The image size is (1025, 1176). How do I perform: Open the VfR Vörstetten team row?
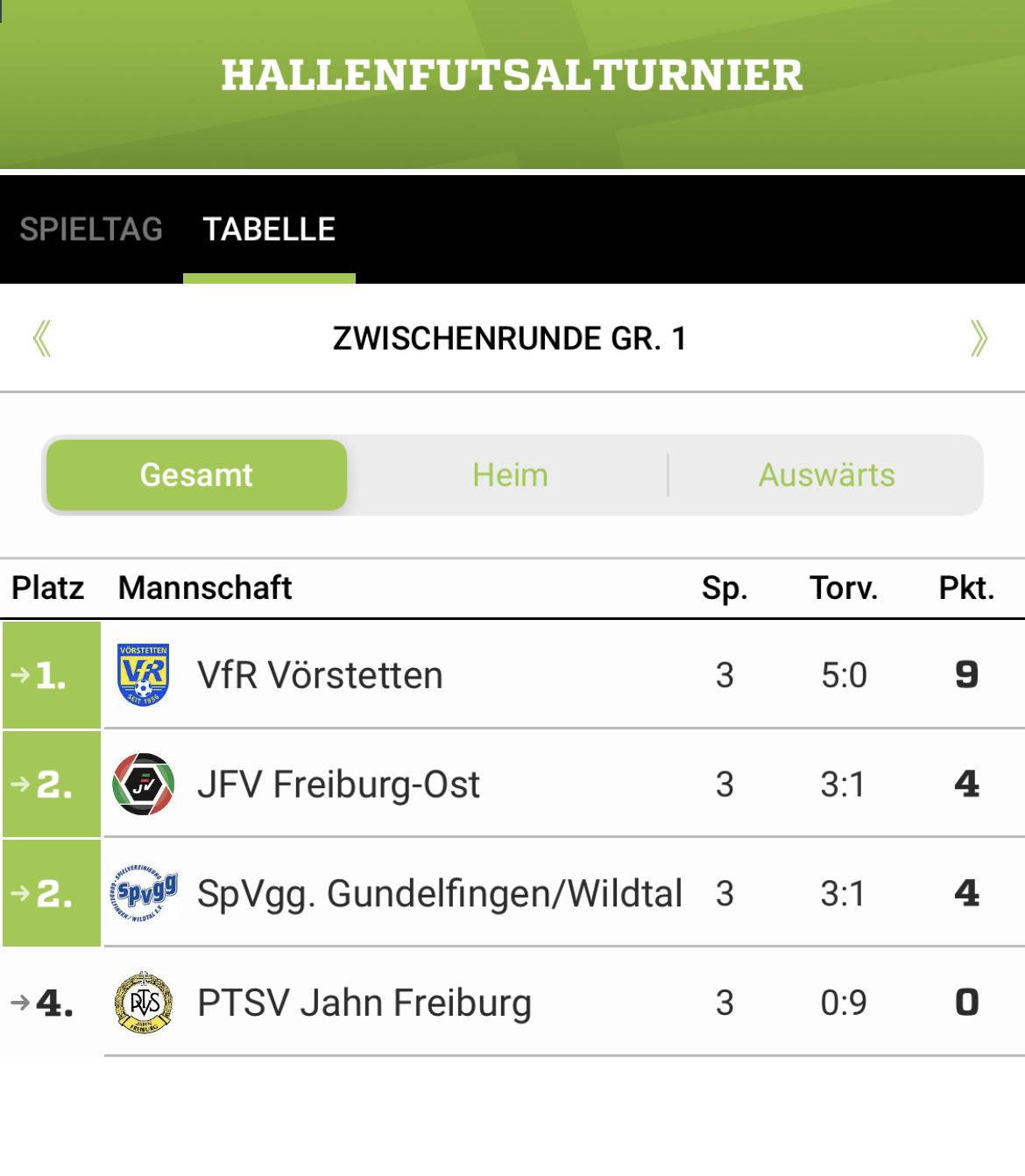coord(320,675)
